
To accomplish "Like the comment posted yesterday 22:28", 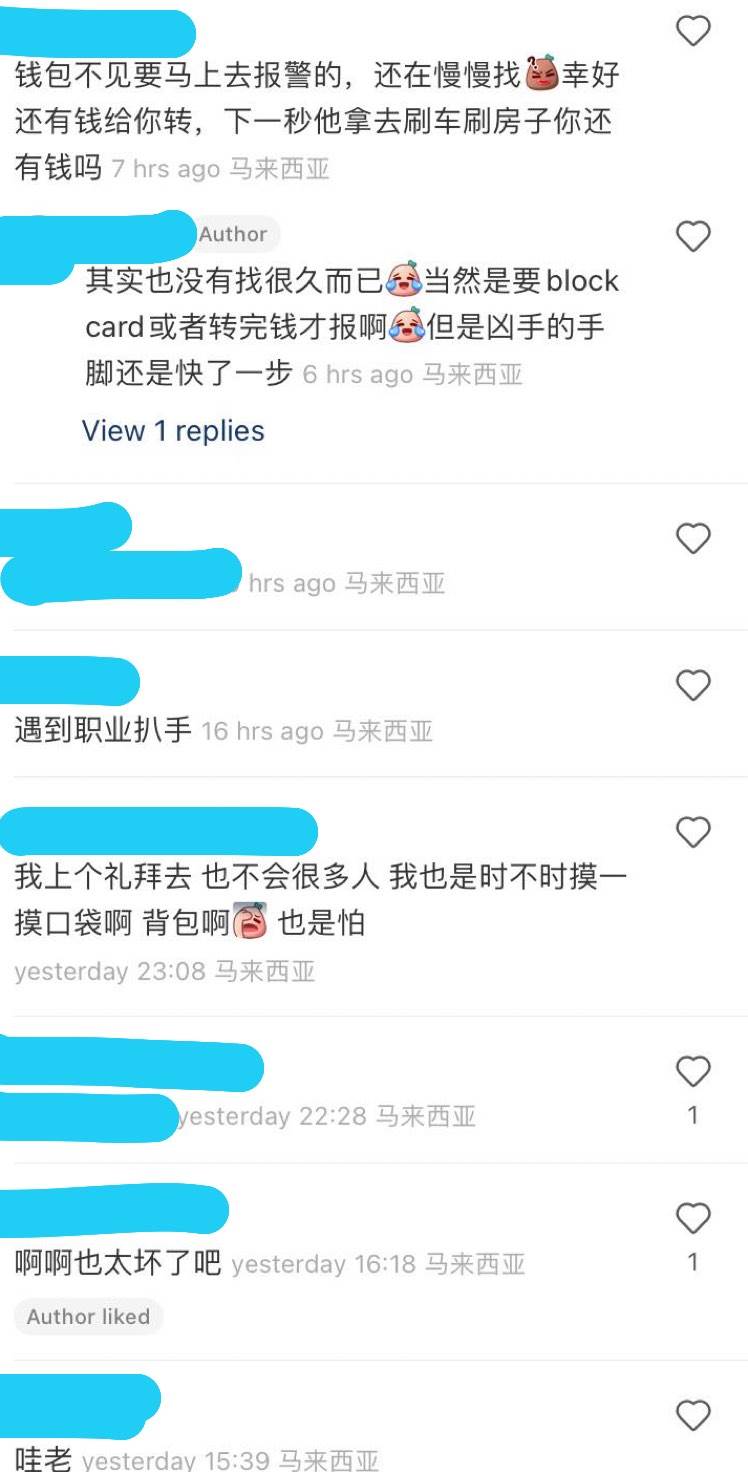I will click(x=693, y=1071).
